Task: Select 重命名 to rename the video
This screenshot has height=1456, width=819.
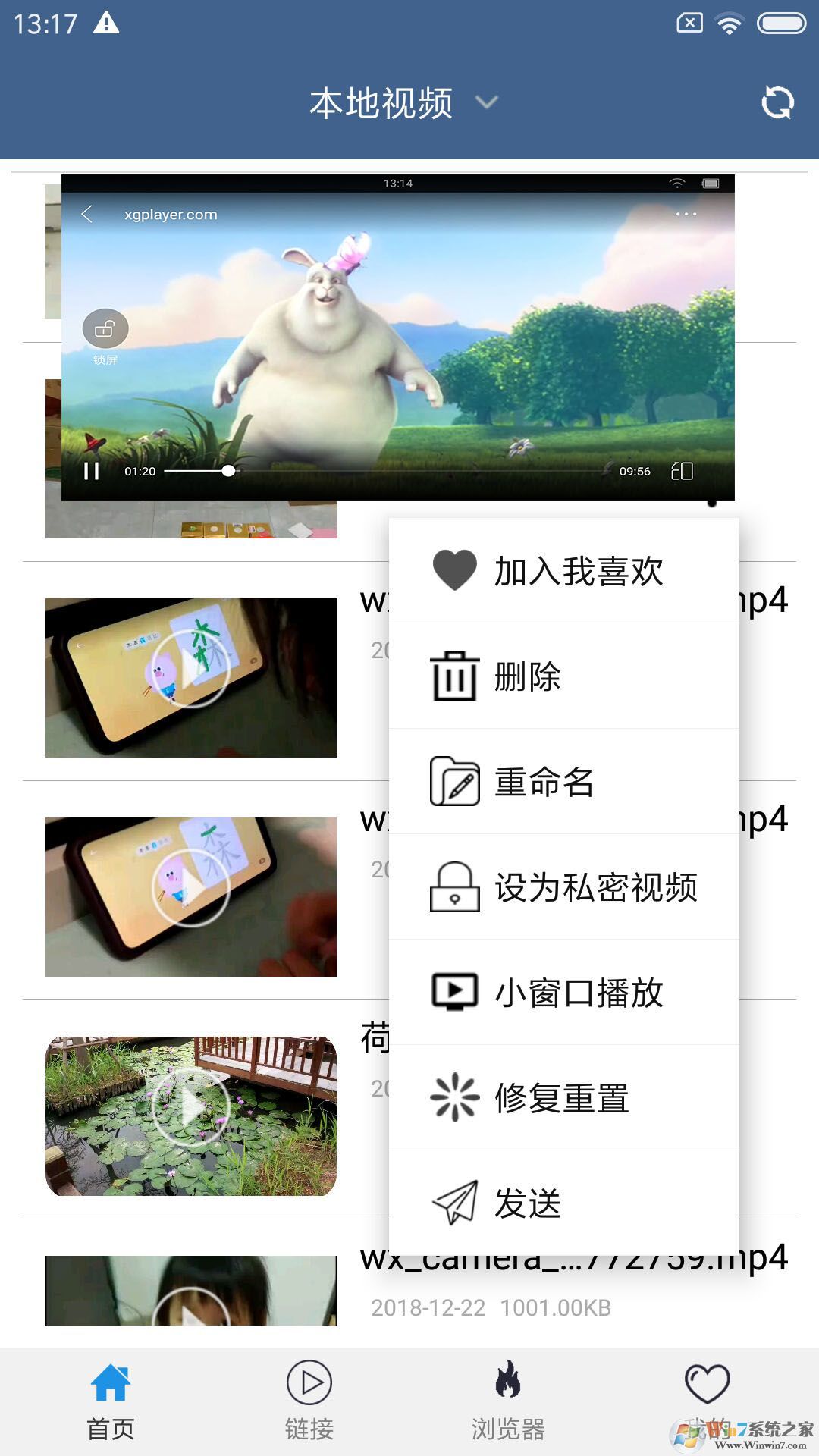Action: point(563,782)
